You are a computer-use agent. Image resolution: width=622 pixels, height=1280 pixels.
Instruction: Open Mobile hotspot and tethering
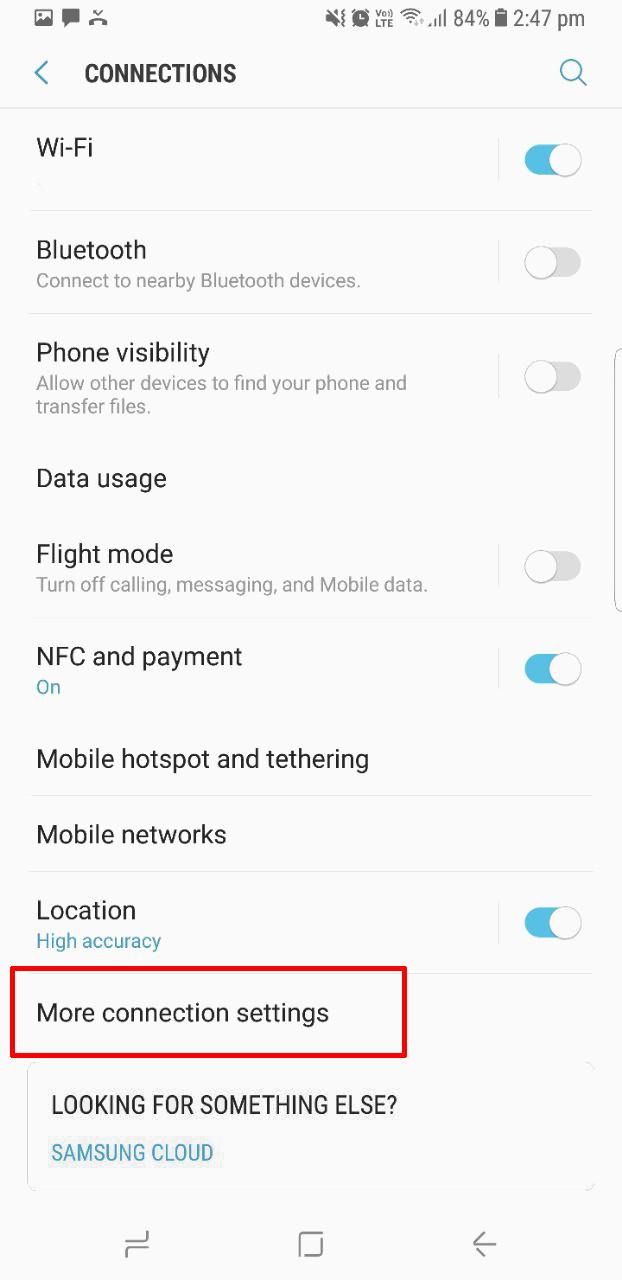(311, 759)
